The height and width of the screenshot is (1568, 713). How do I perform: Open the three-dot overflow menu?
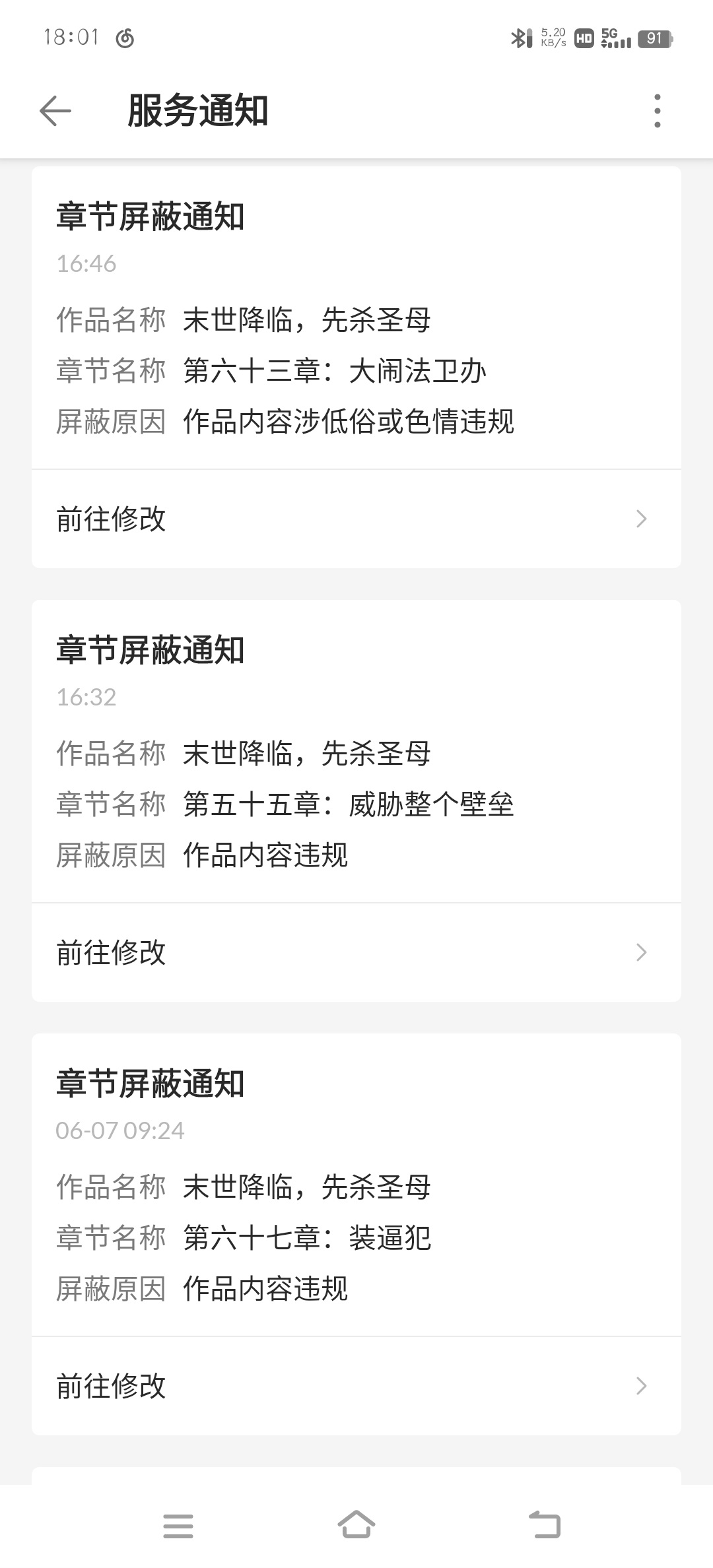[657, 111]
